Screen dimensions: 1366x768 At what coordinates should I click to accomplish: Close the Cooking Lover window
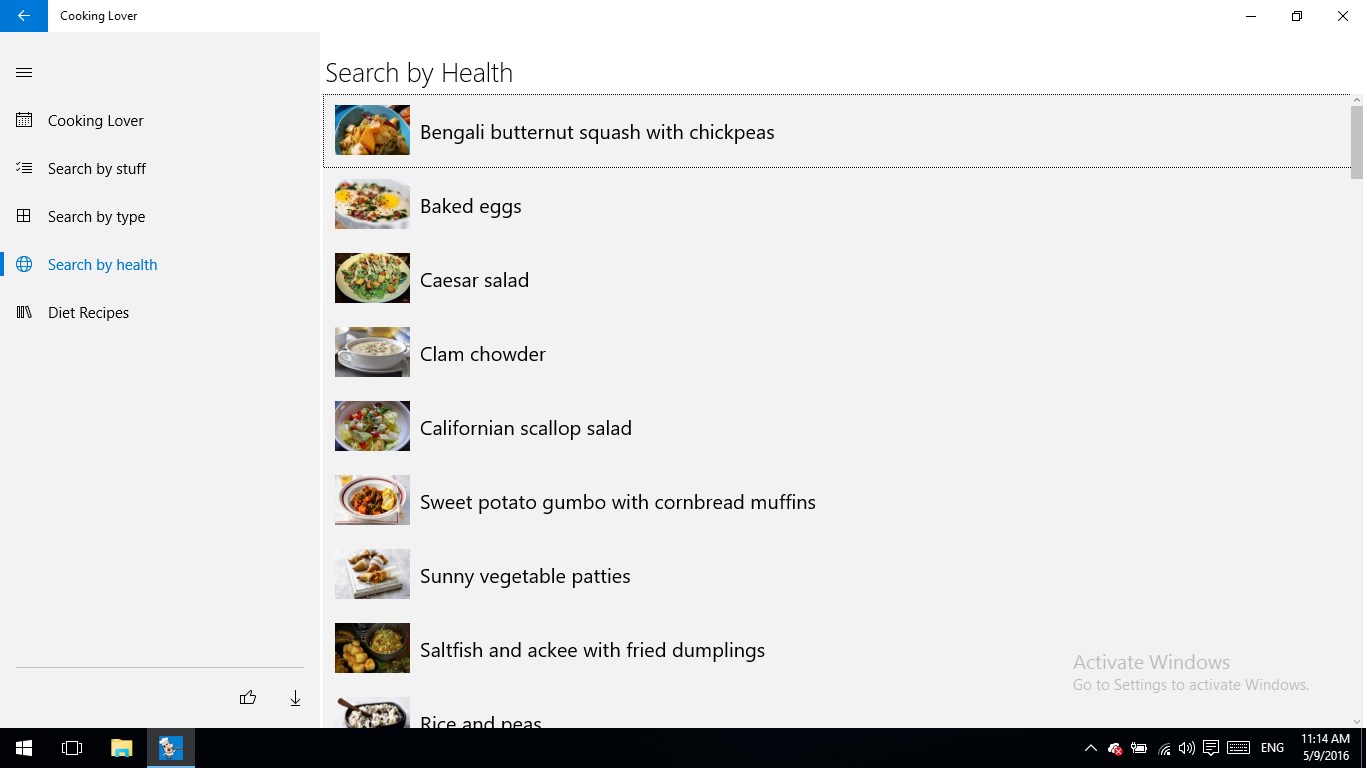pyautogui.click(x=1342, y=16)
